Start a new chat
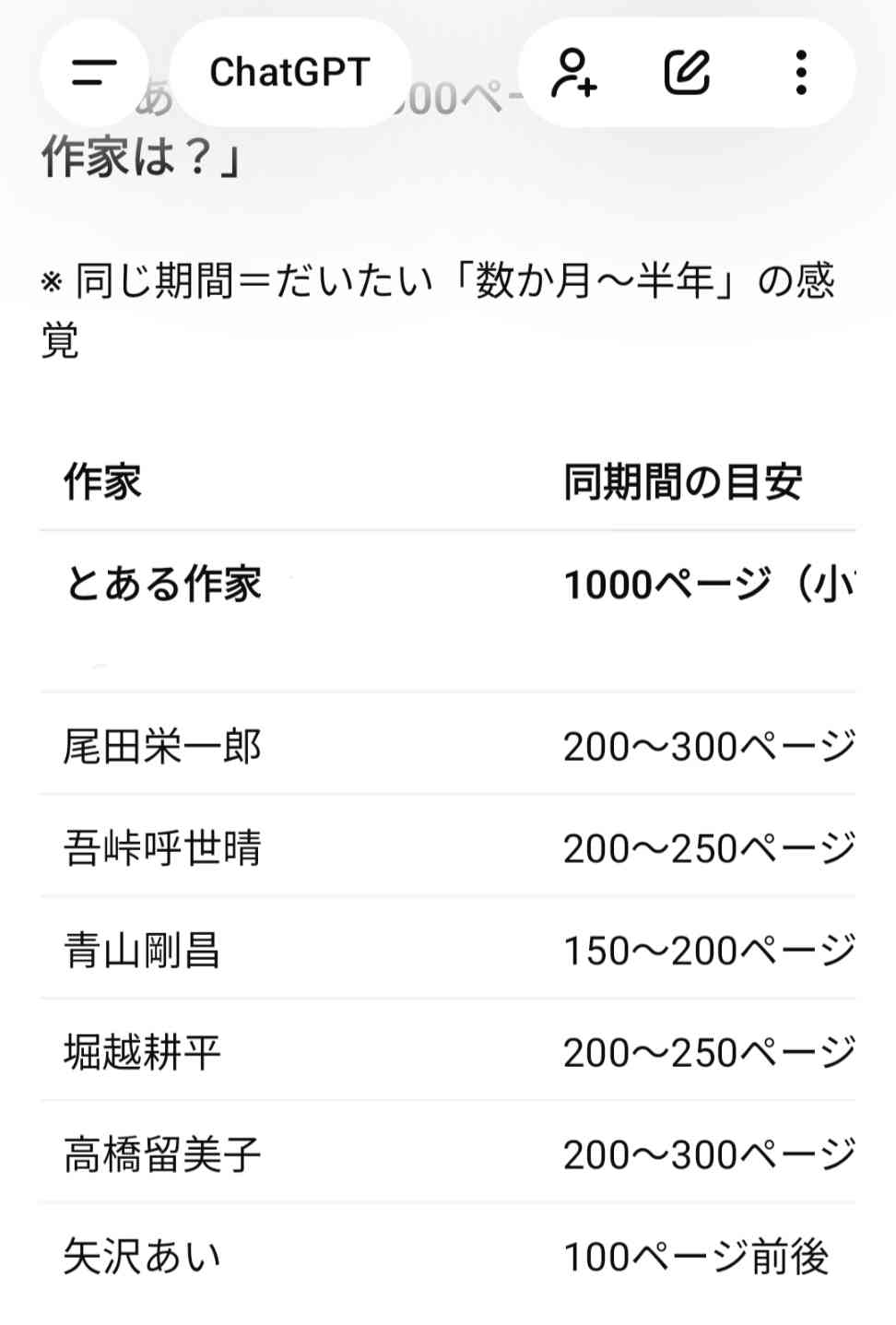896x1325 pixels. [x=688, y=72]
